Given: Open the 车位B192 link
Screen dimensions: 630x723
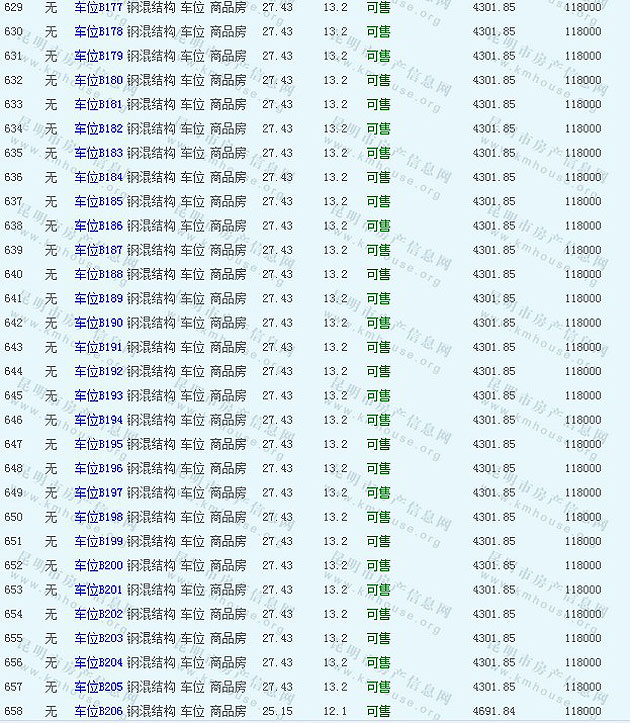Looking at the screenshot, I should tap(99, 371).
